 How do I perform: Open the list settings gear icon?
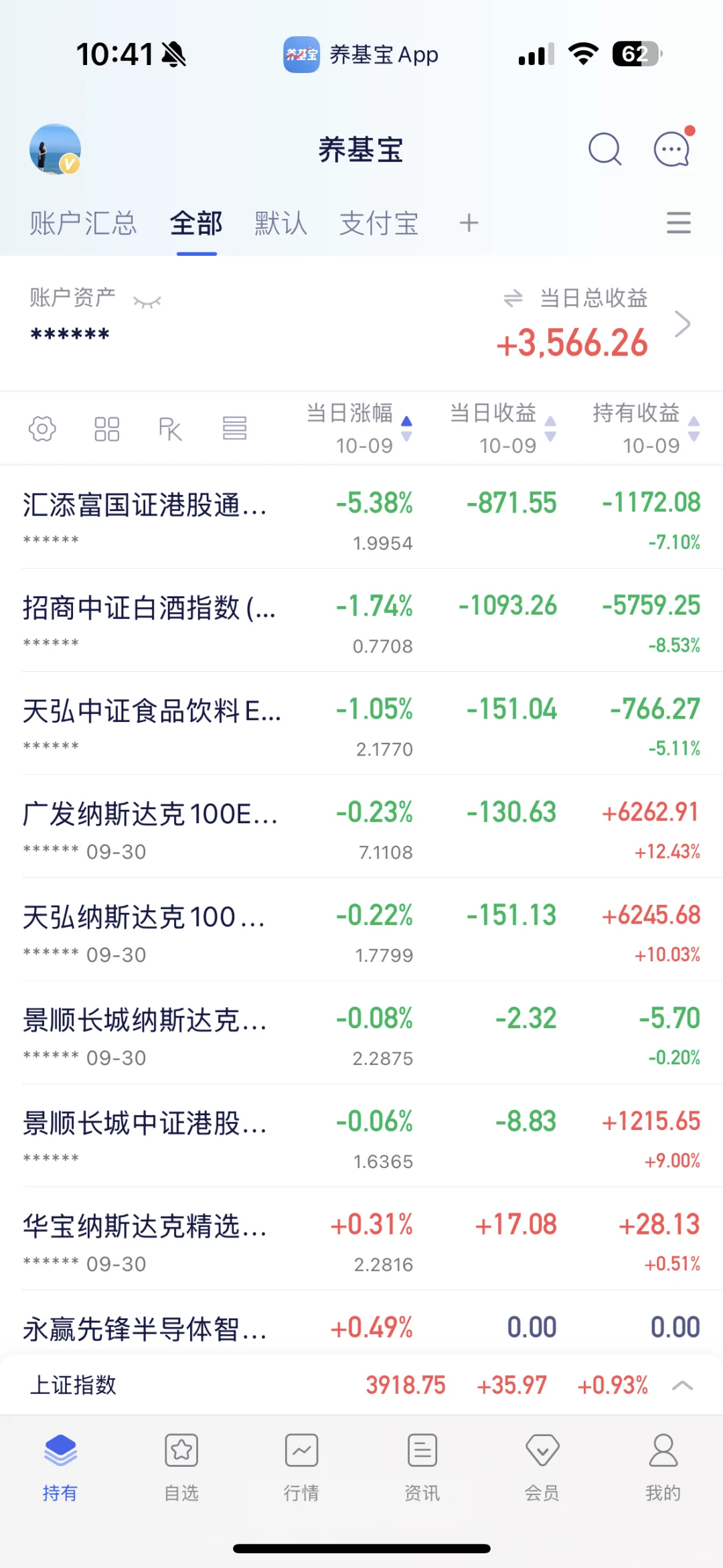(x=42, y=429)
